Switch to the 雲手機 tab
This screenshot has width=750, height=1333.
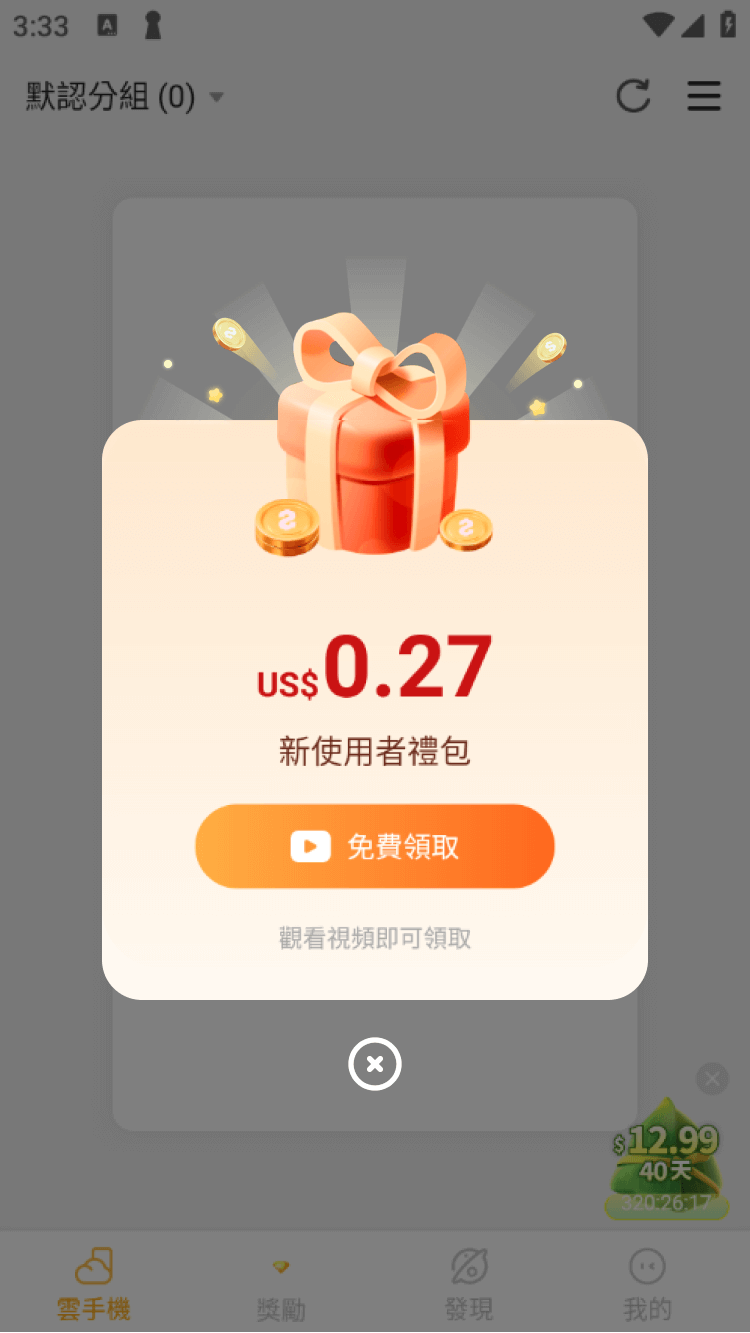[x=93, y=1284]
